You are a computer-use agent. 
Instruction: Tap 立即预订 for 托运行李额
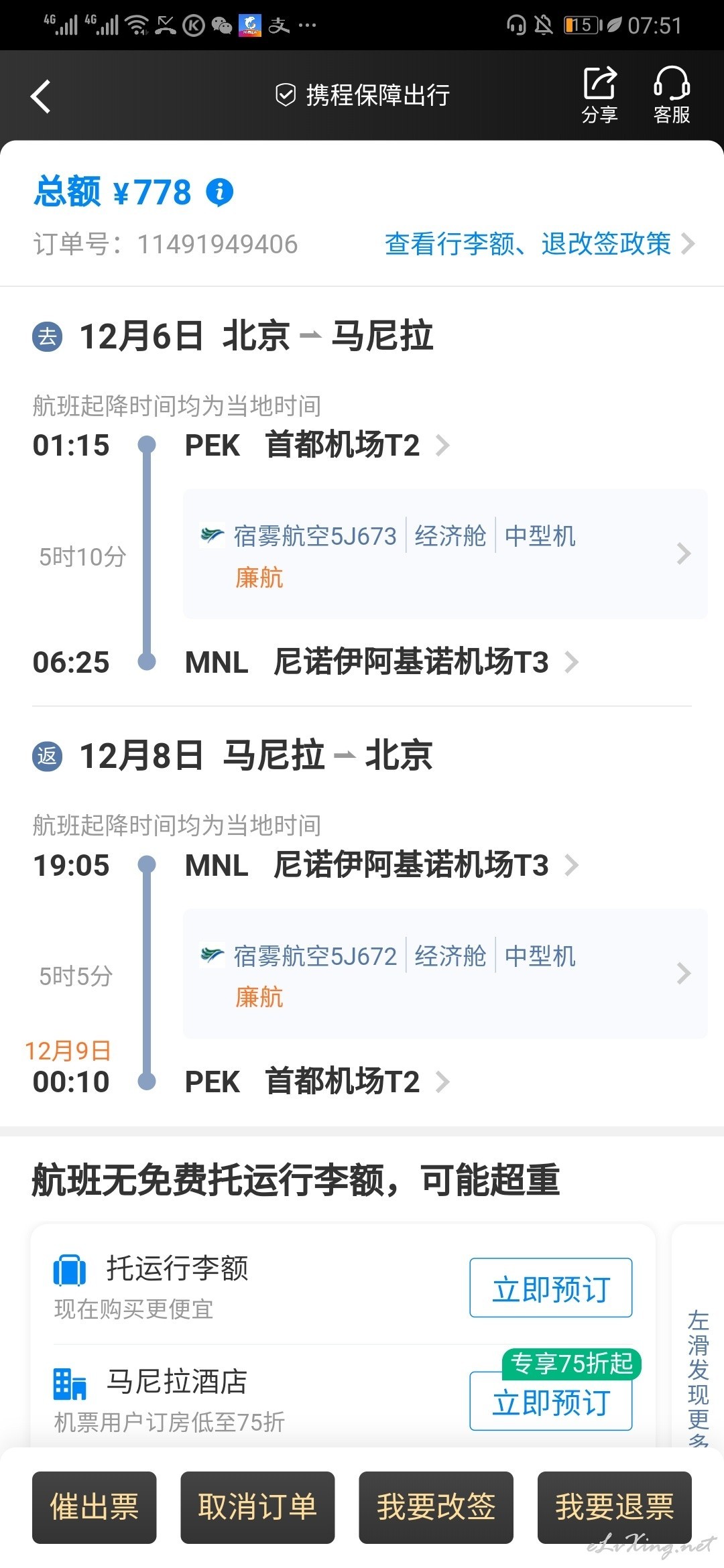550,1288
